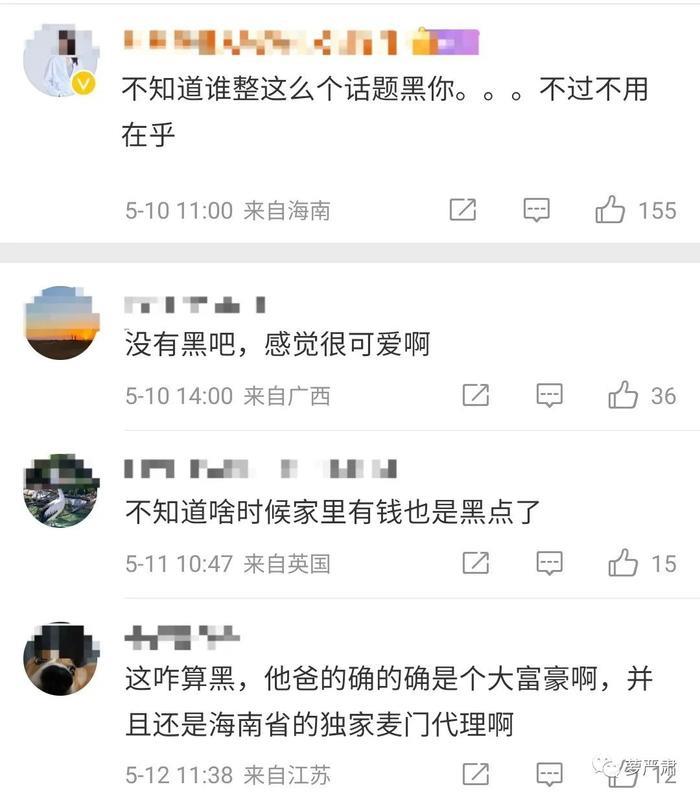Screen dimensions: 700x799
Task: Open the dog avatar of the 江苏 commenter
Action: [x=60, y=658]
